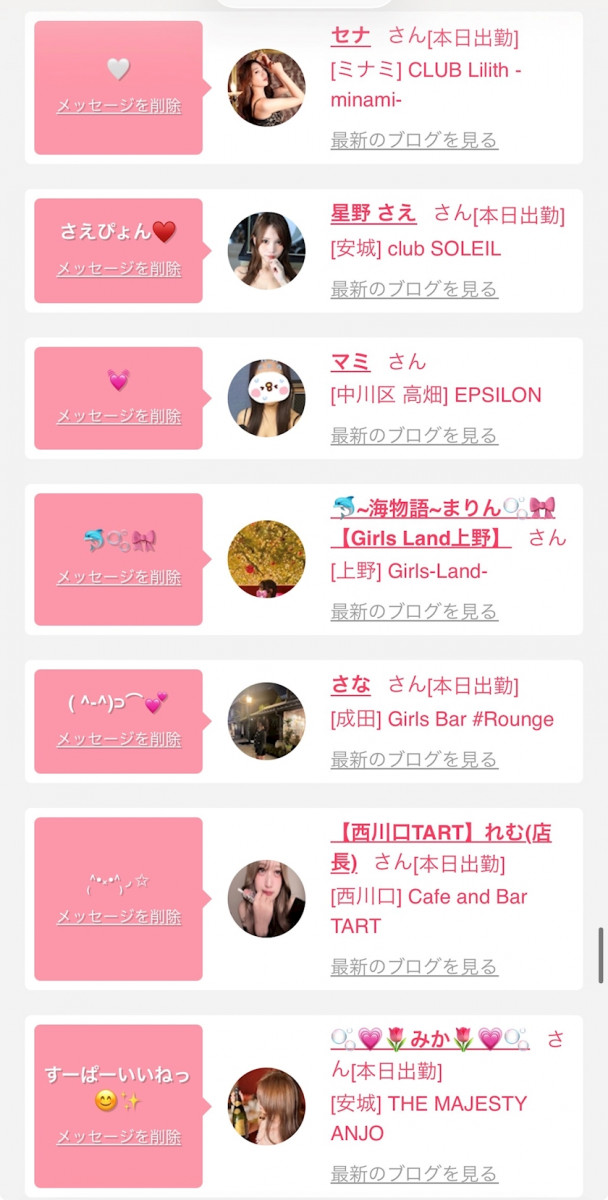View the Cafe and Bar TART blog
Screen dimensions: 608x1200
click(x=413, y=966)
